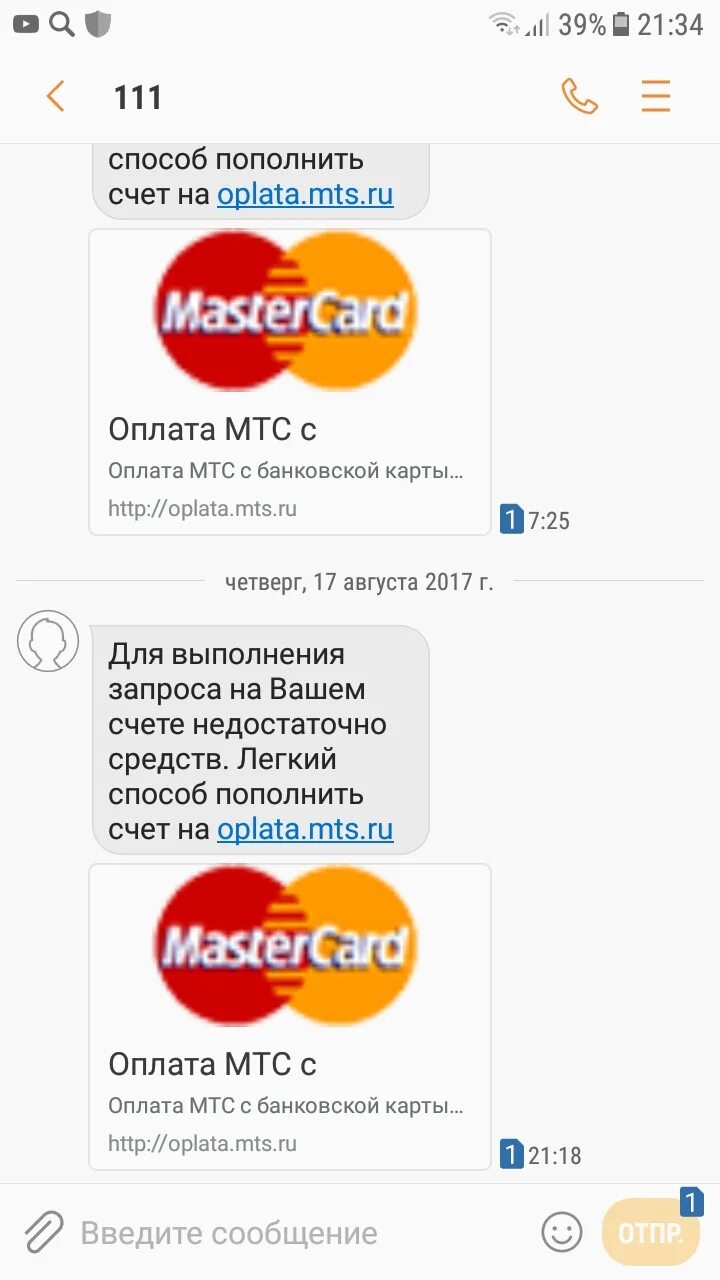
Task: Select the conversation title 111
Action: point(139,96)
